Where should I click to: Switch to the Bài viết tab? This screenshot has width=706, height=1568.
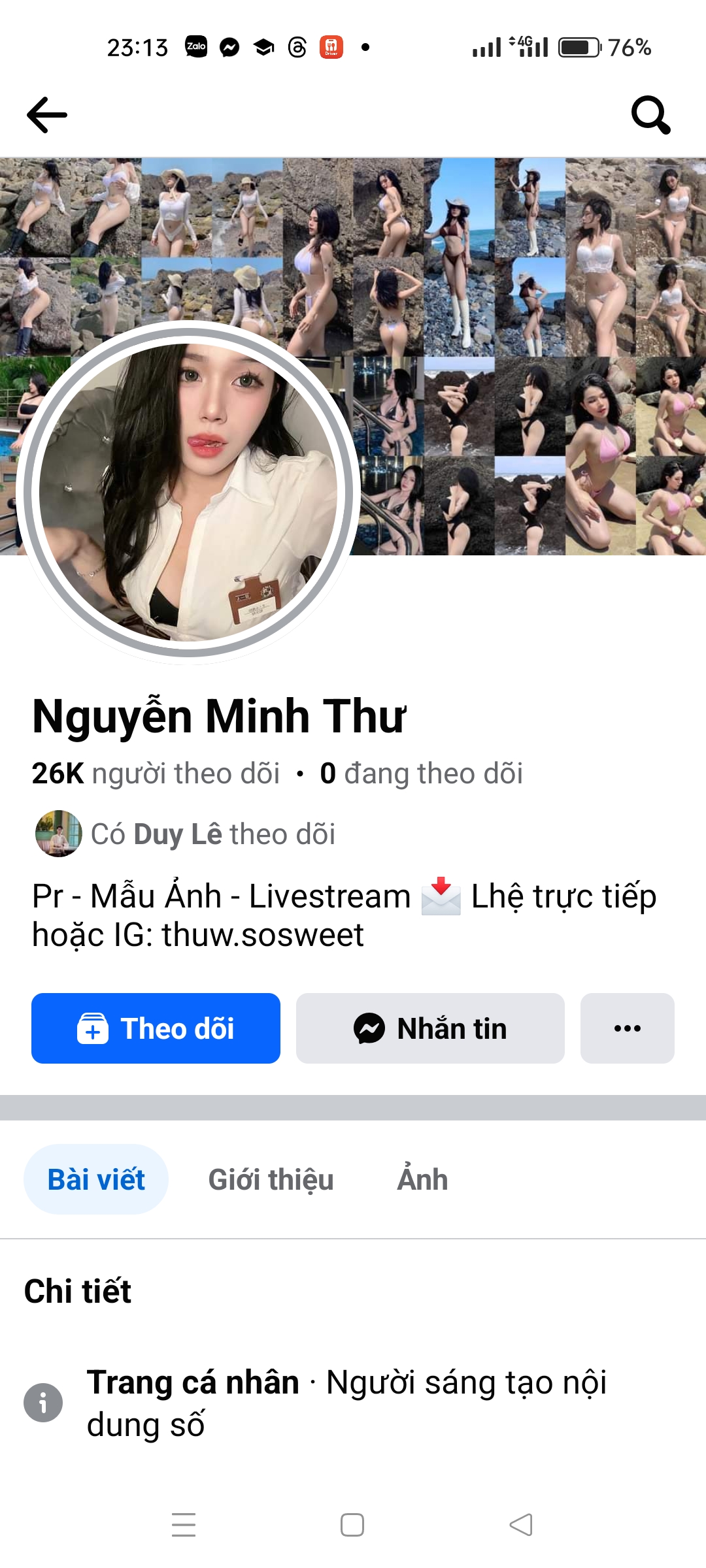pyautogui.click(x=96, y=1179)
